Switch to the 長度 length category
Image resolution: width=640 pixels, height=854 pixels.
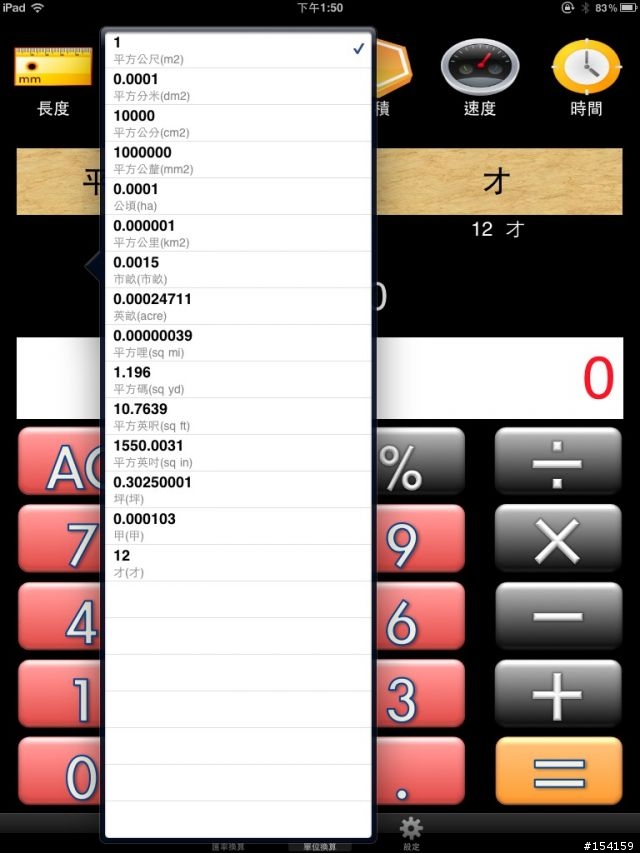pos(53,78)
